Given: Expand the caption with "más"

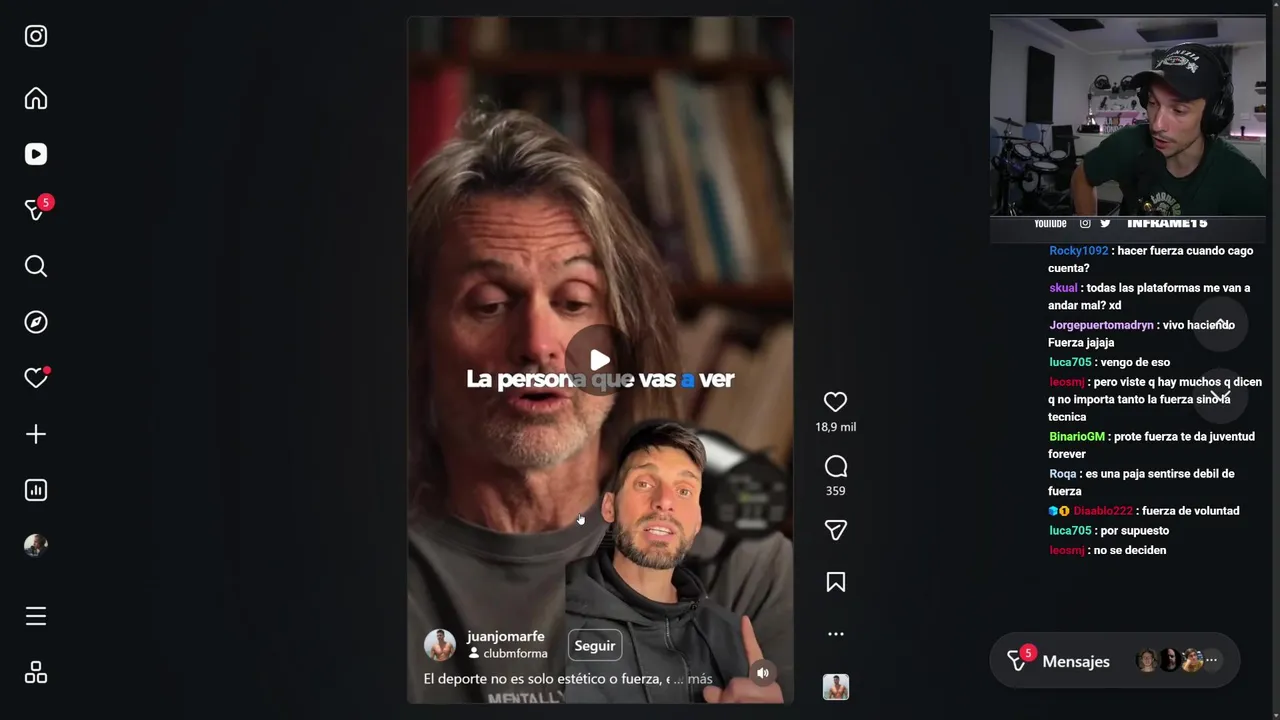Looking at the screenshot, I should [x=700, y=679].
